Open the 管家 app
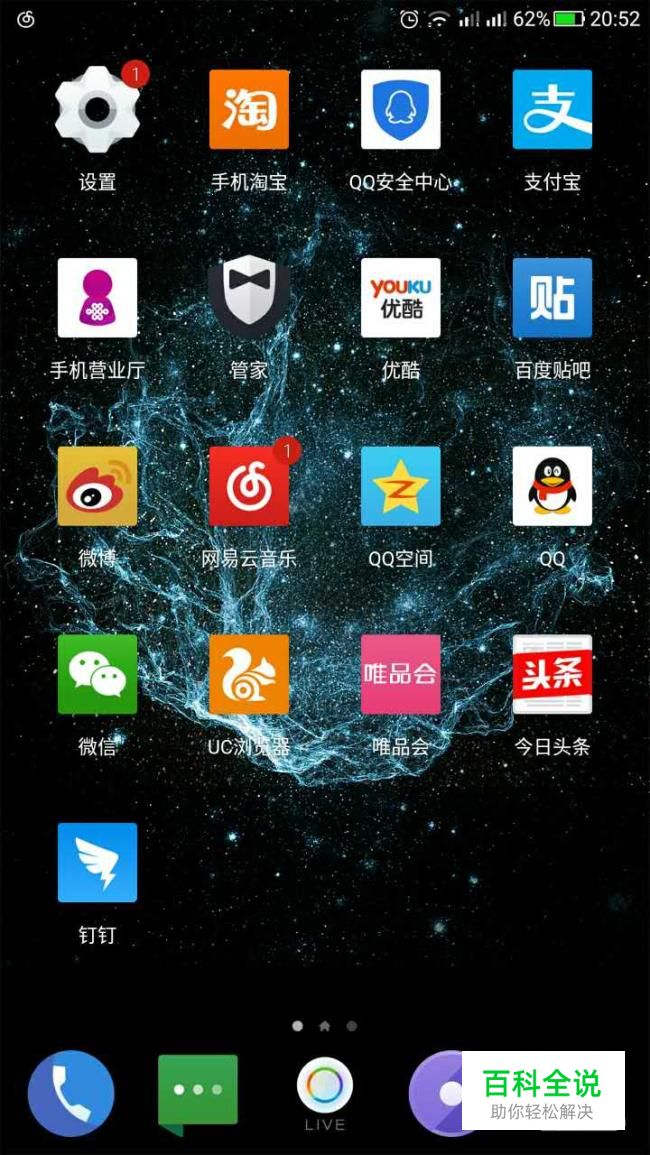The height and width of the screenshot is (1155, 650). tap(249, 298)
